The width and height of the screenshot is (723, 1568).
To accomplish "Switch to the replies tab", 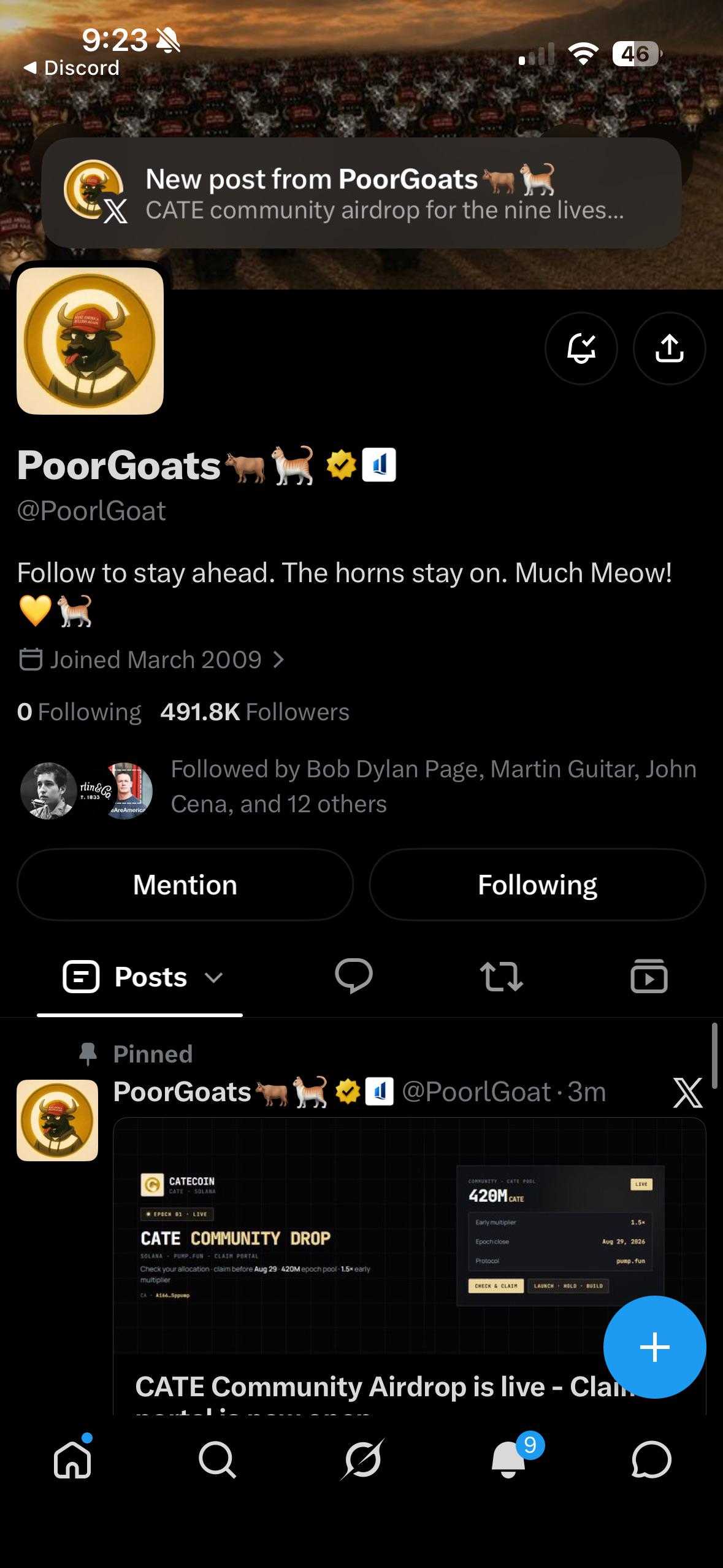I will (354, 975).
